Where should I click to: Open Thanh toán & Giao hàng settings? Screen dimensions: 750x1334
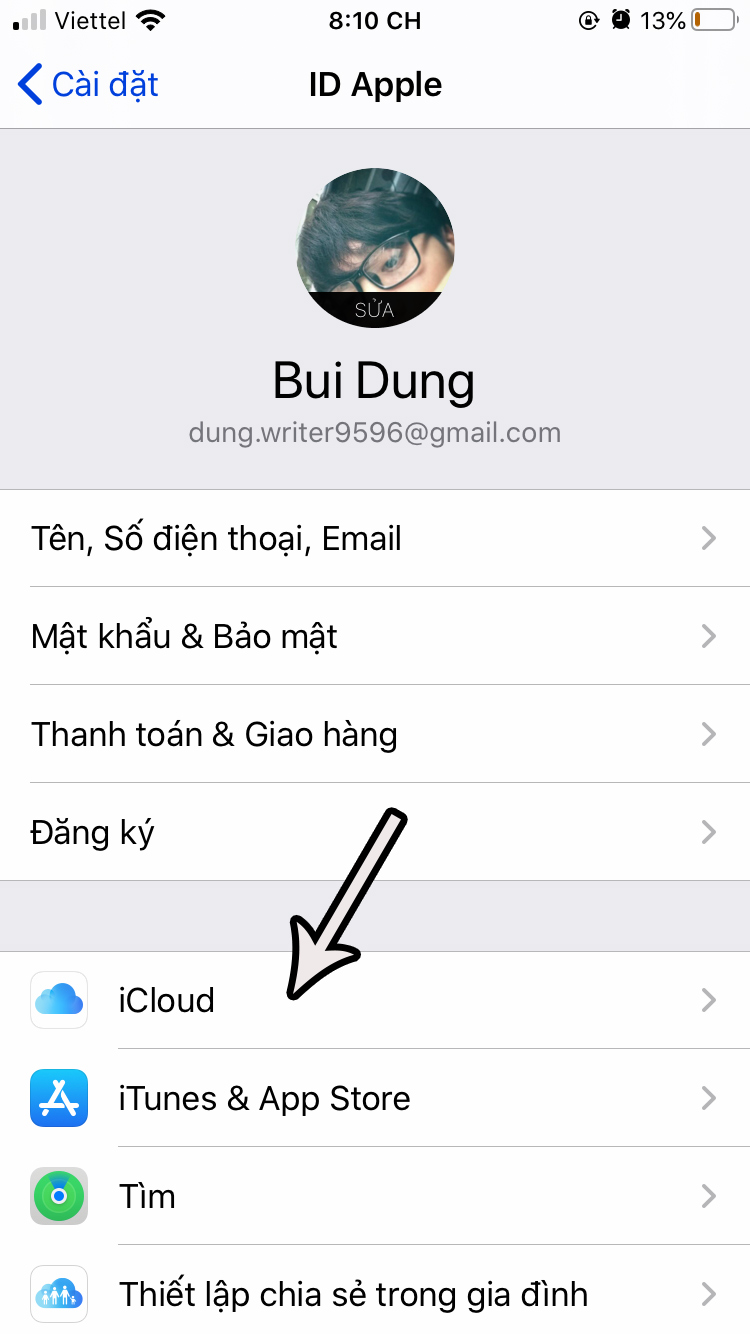375,735
